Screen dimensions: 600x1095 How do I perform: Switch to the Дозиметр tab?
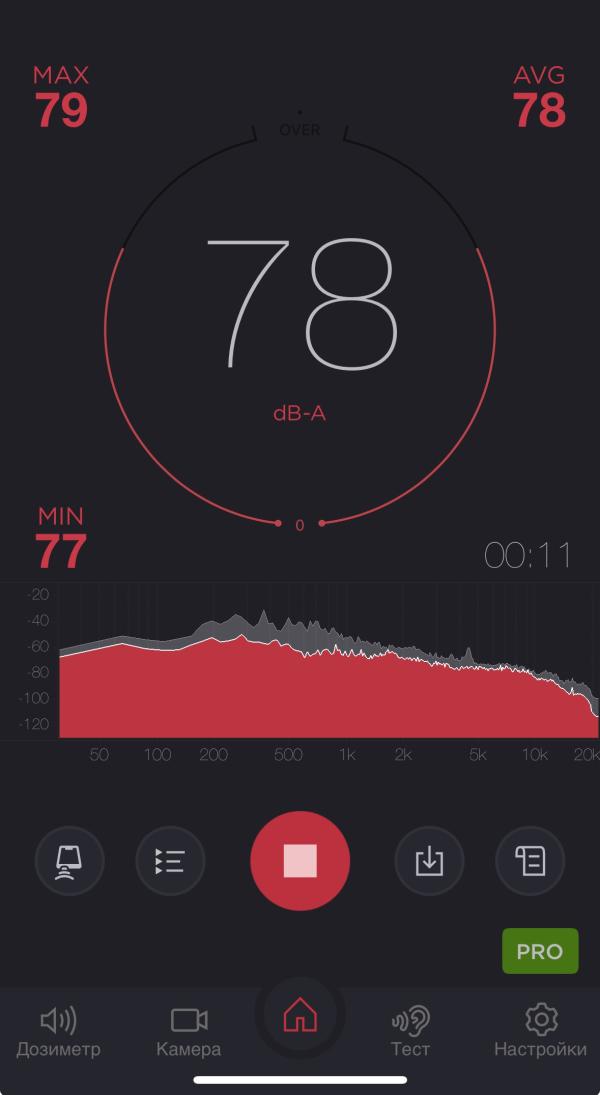(x=58, y=1032)
